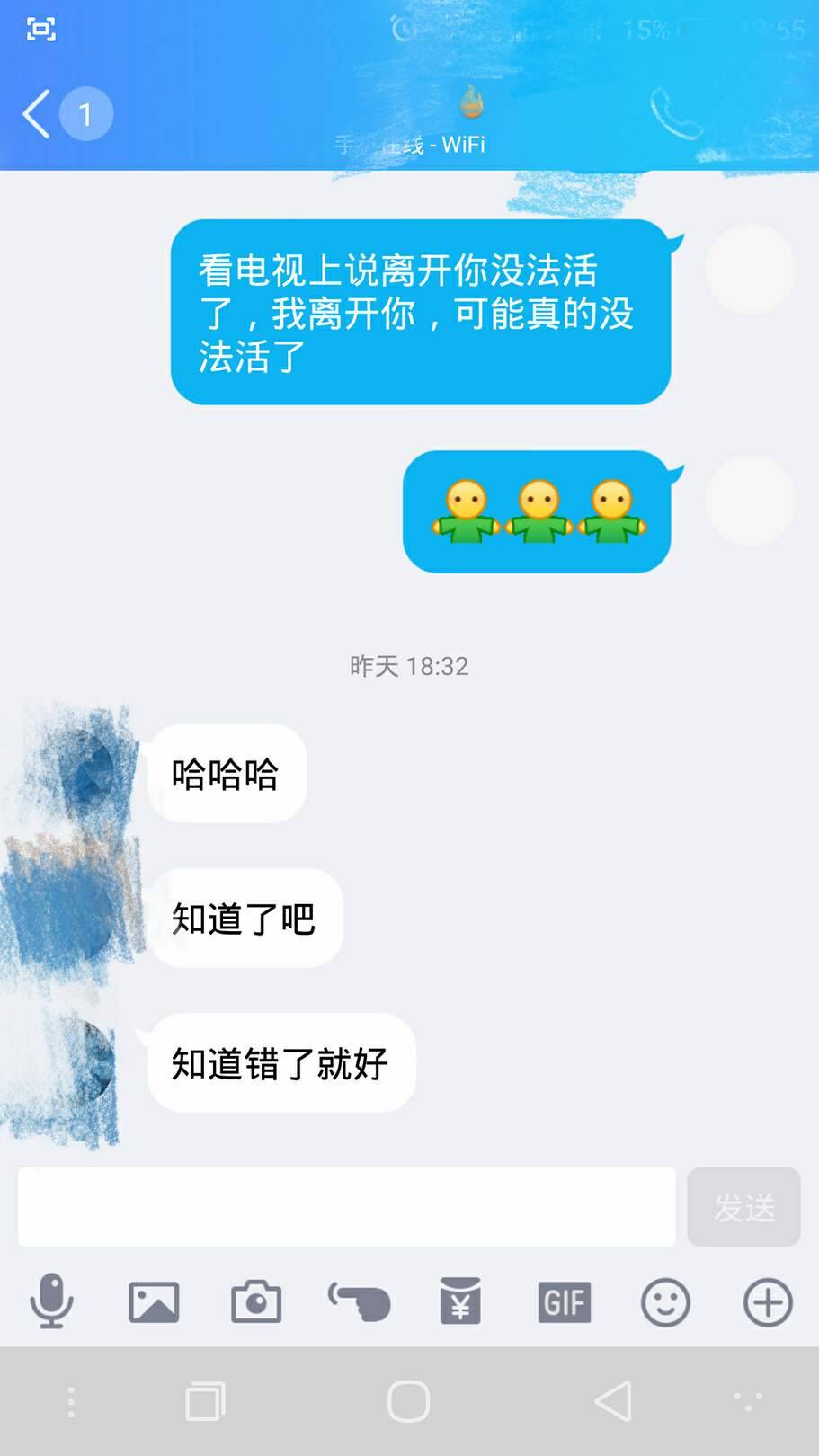Tap the 发送 send button
Screen dimensions: 819x1456
[743, 1207]
